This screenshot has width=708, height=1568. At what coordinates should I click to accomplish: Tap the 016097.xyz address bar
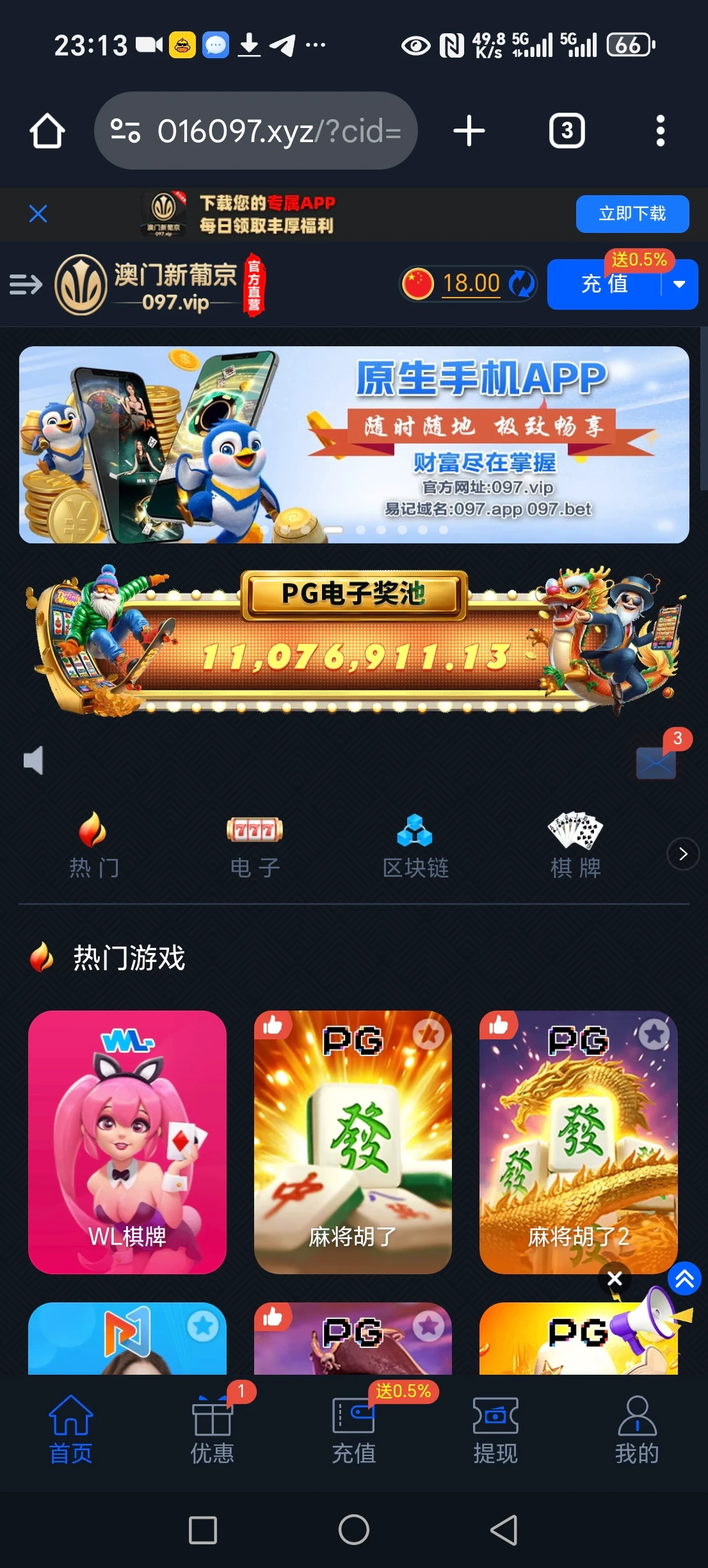pyautogui.click(x=256, y=130)
